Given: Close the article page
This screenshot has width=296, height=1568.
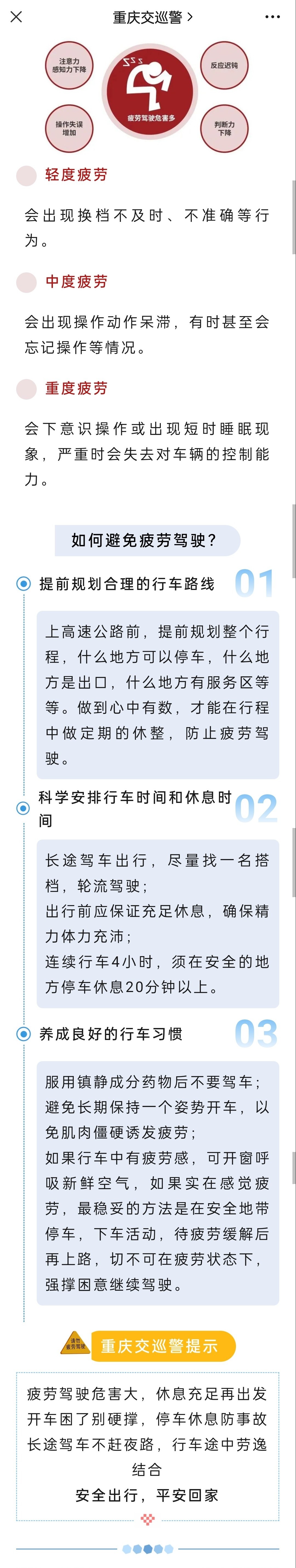Looking at the screenshot, I should click(x=16, y=17).
